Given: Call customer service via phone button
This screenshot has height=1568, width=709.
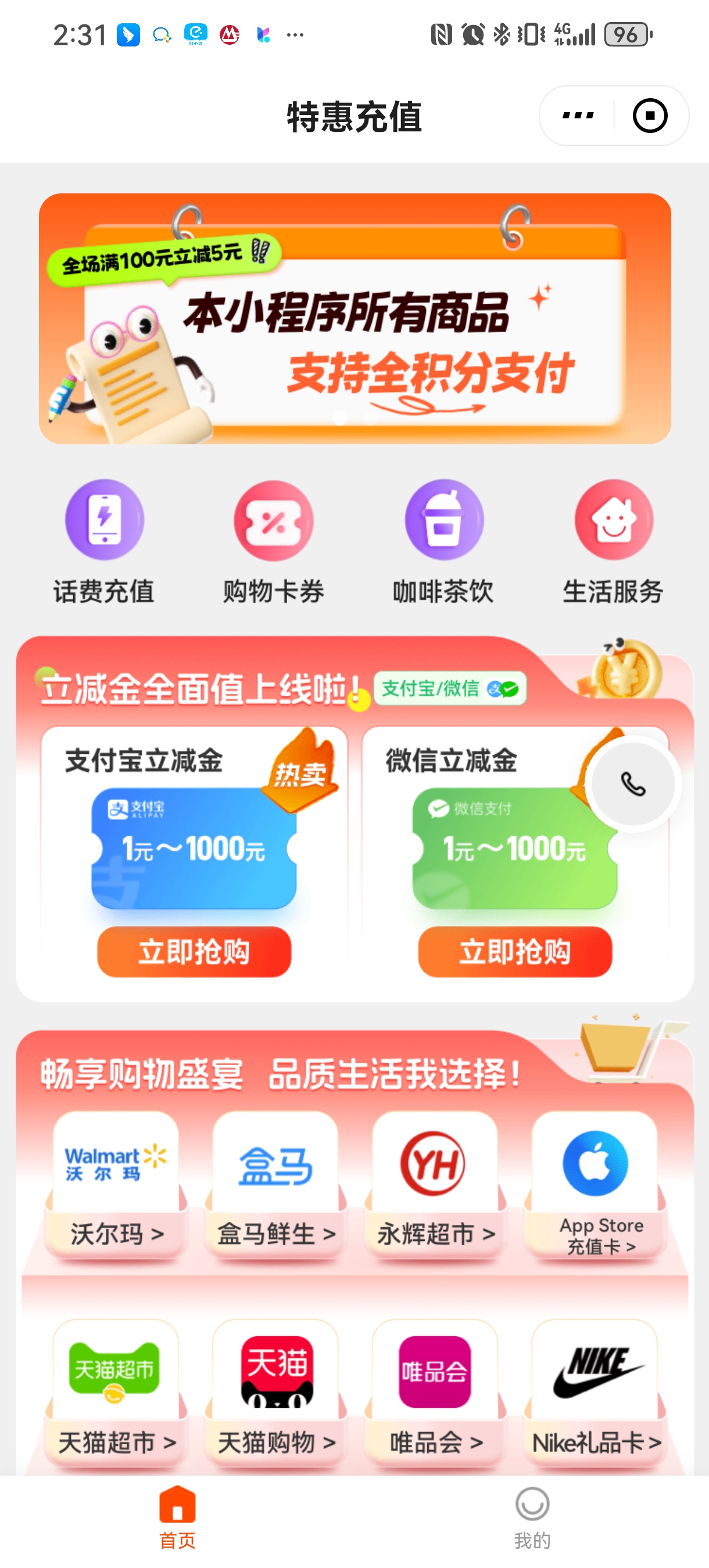Looking at the screenshot, I should coord(633,784).
